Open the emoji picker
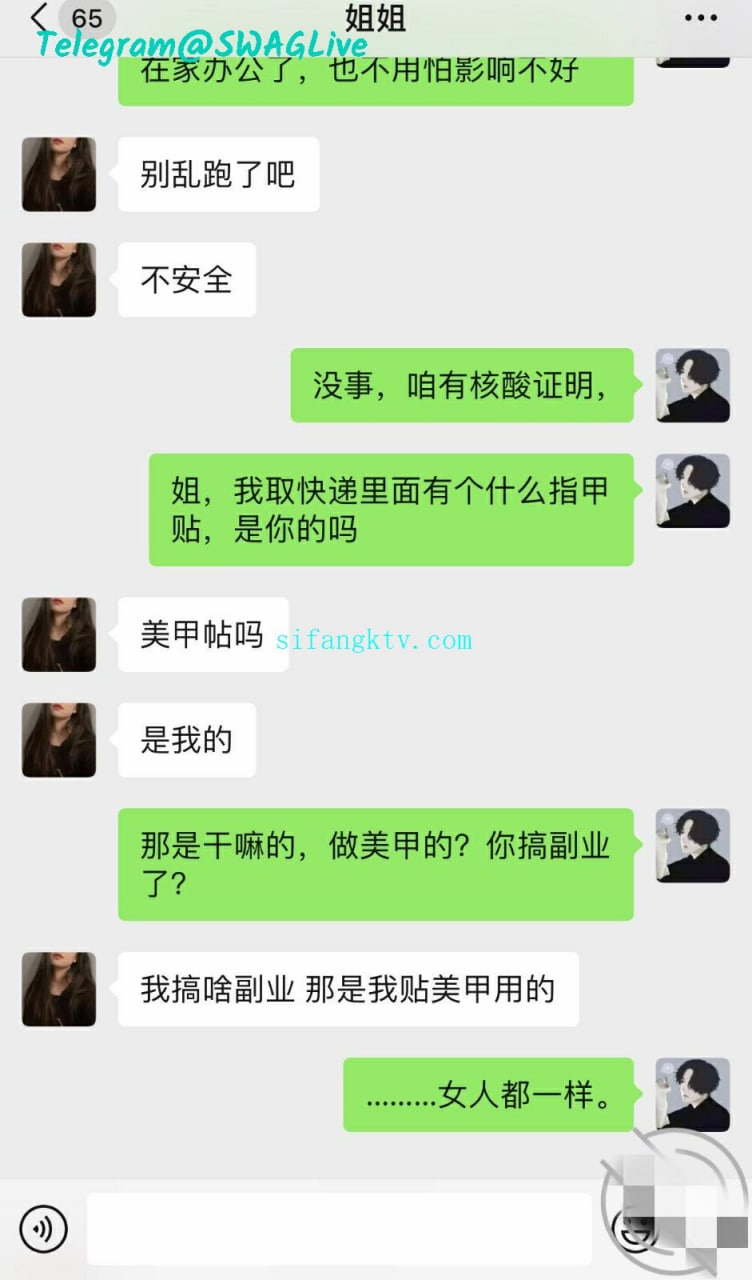Screen dimensions: 752x1280 (633, 1230)
